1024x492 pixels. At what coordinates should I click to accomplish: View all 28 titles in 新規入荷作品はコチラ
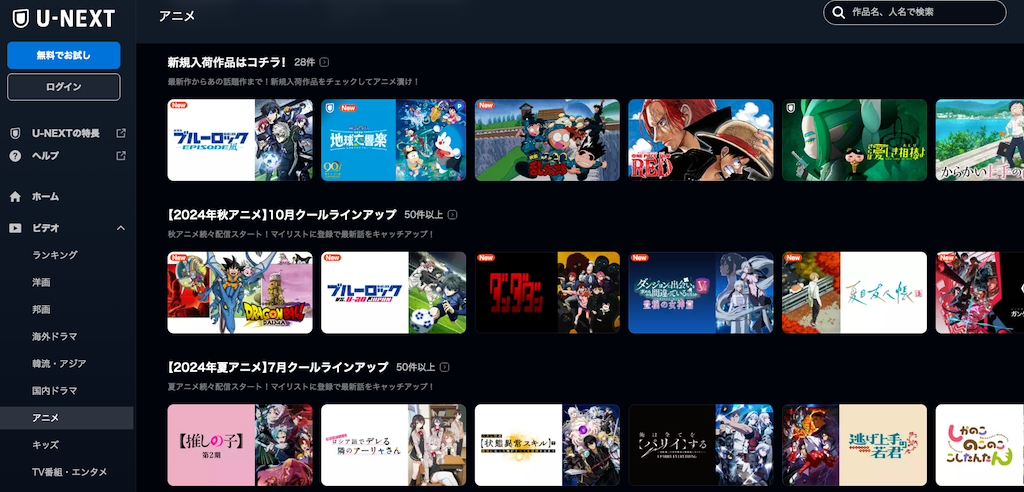pos(325,62)
